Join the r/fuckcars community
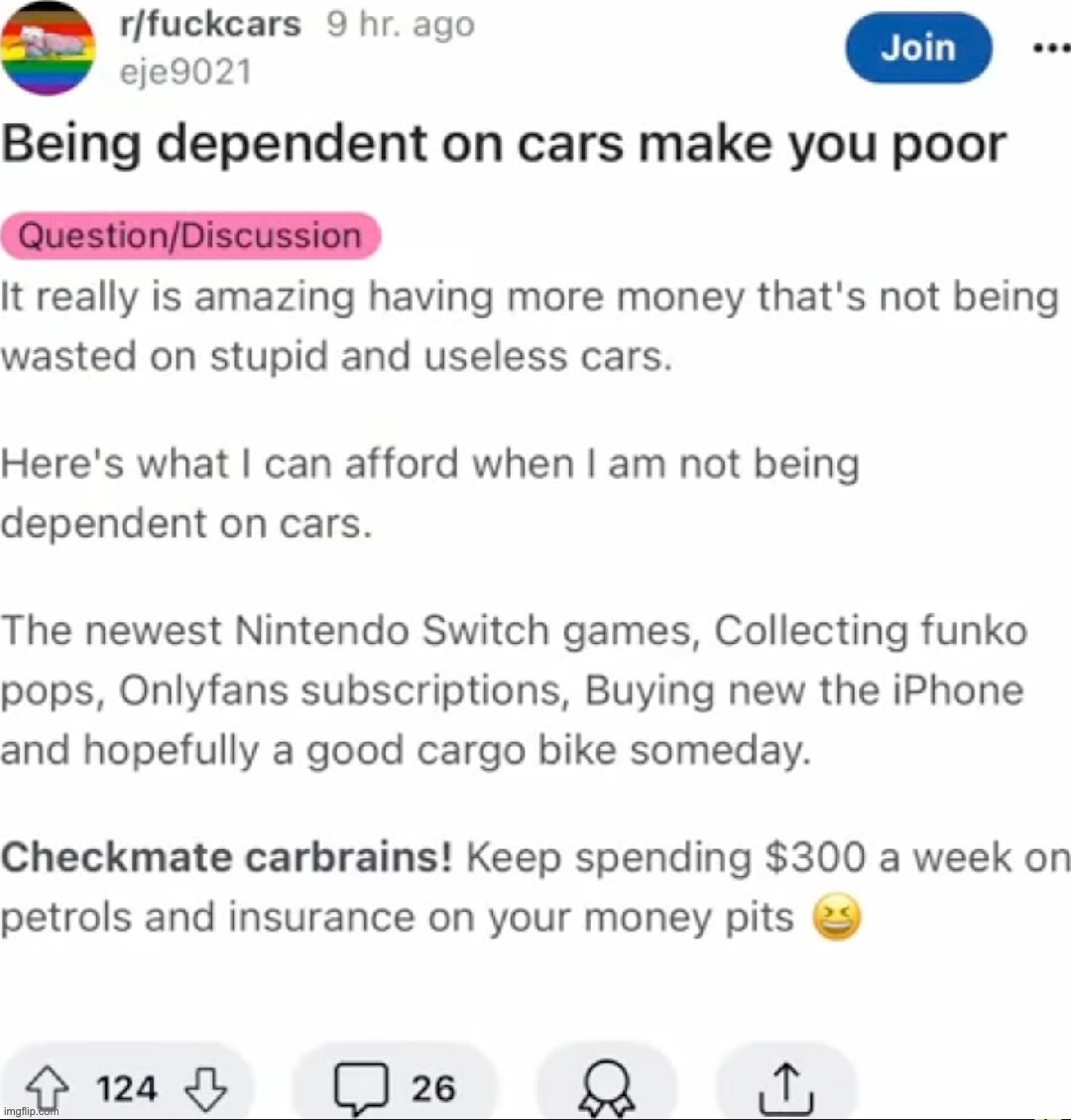The height and width of the screenshot is (1120, 1071). (917, 48)
